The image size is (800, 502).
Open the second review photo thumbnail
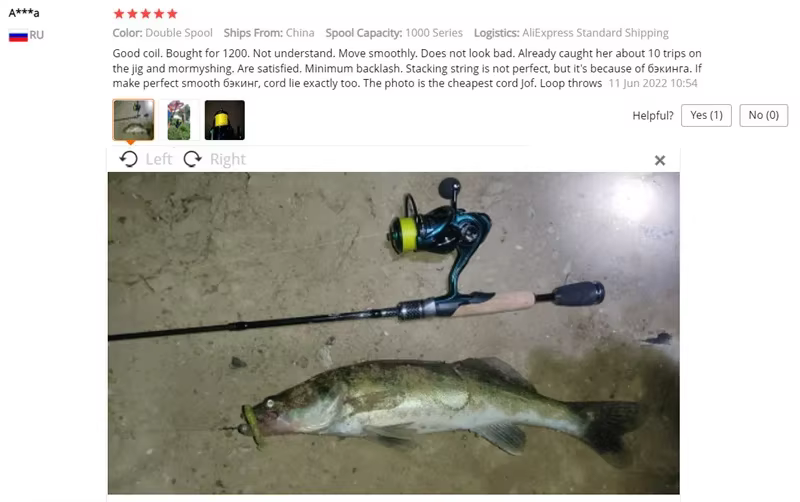coord(179,120)
